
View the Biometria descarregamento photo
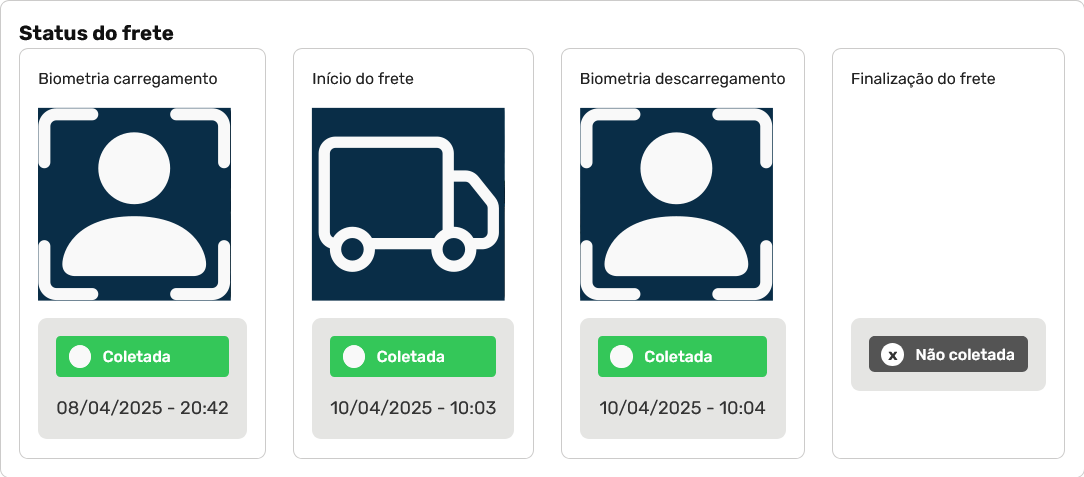coord(676,204)
